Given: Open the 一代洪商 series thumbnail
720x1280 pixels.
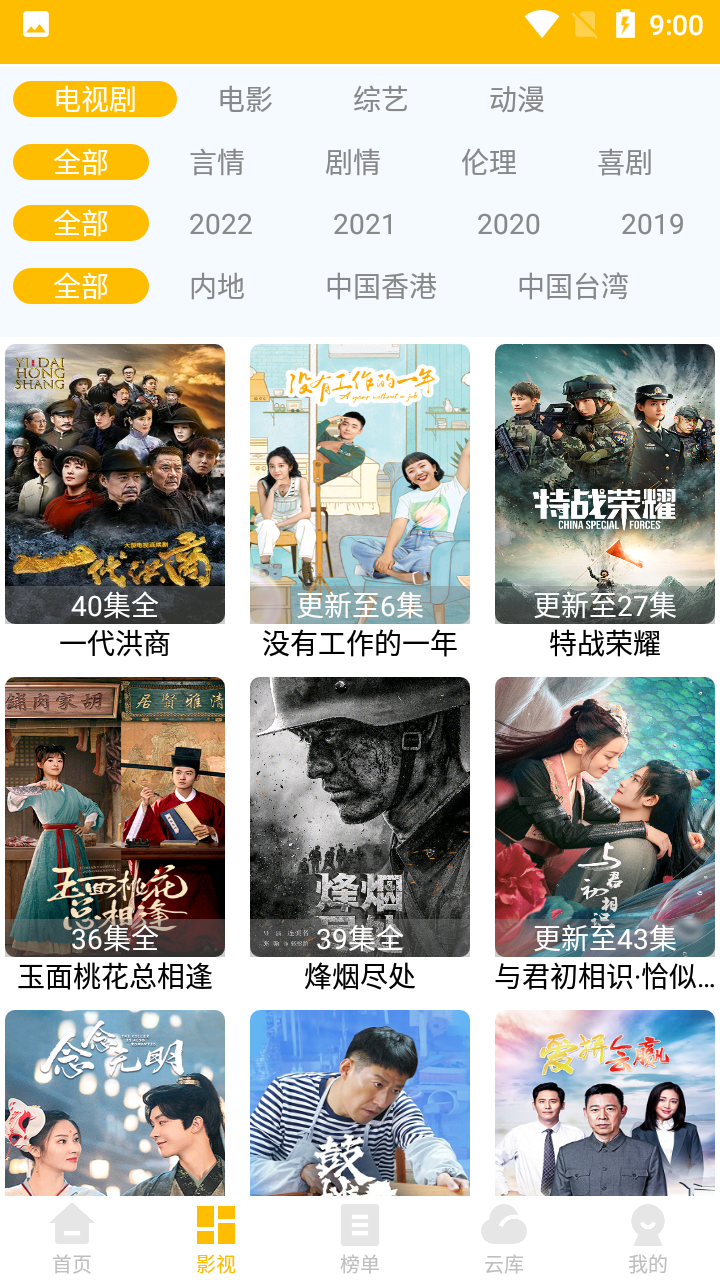Looking at the screenshot, I should point(115,485).
